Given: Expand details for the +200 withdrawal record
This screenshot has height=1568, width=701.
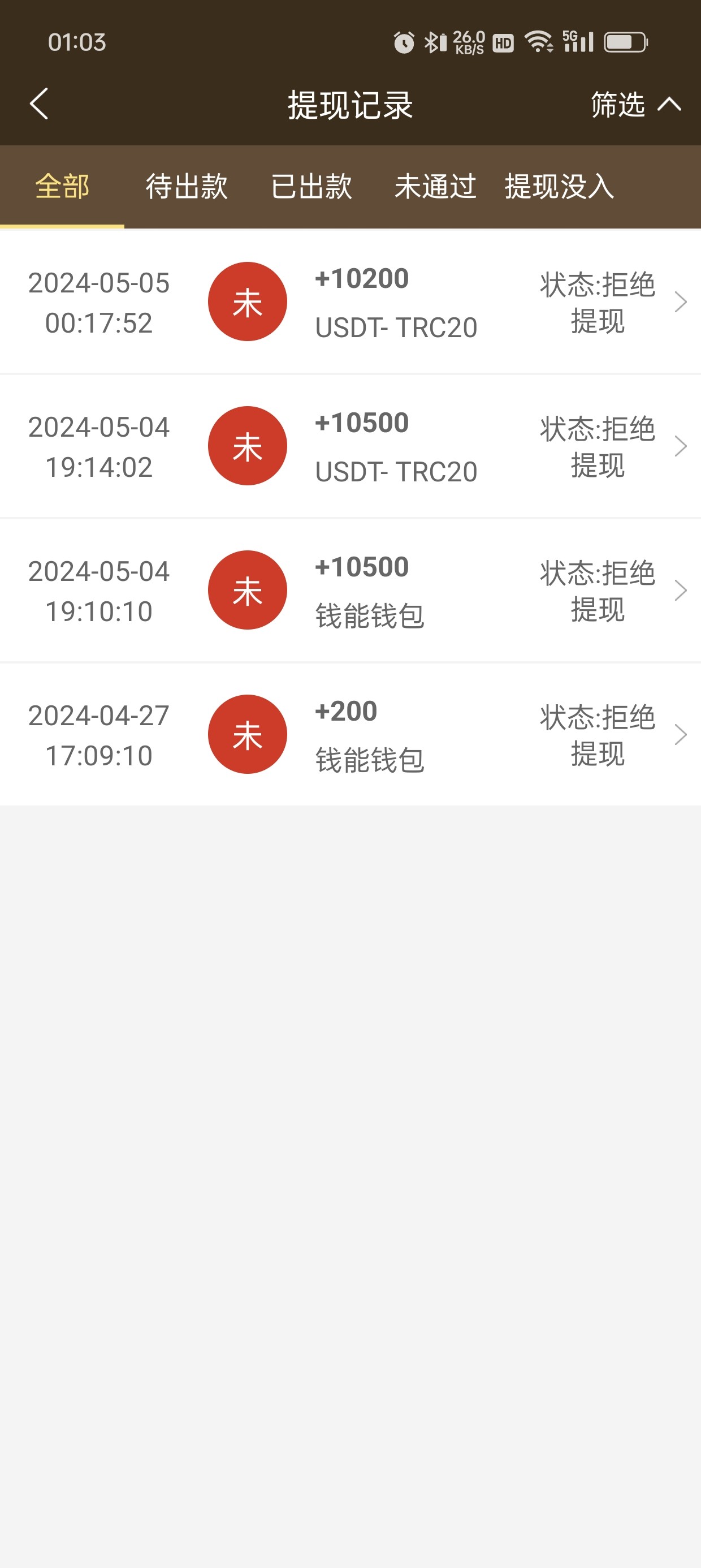Looking at the screenshot, I should pyautogui.click(x=681, y=734).
